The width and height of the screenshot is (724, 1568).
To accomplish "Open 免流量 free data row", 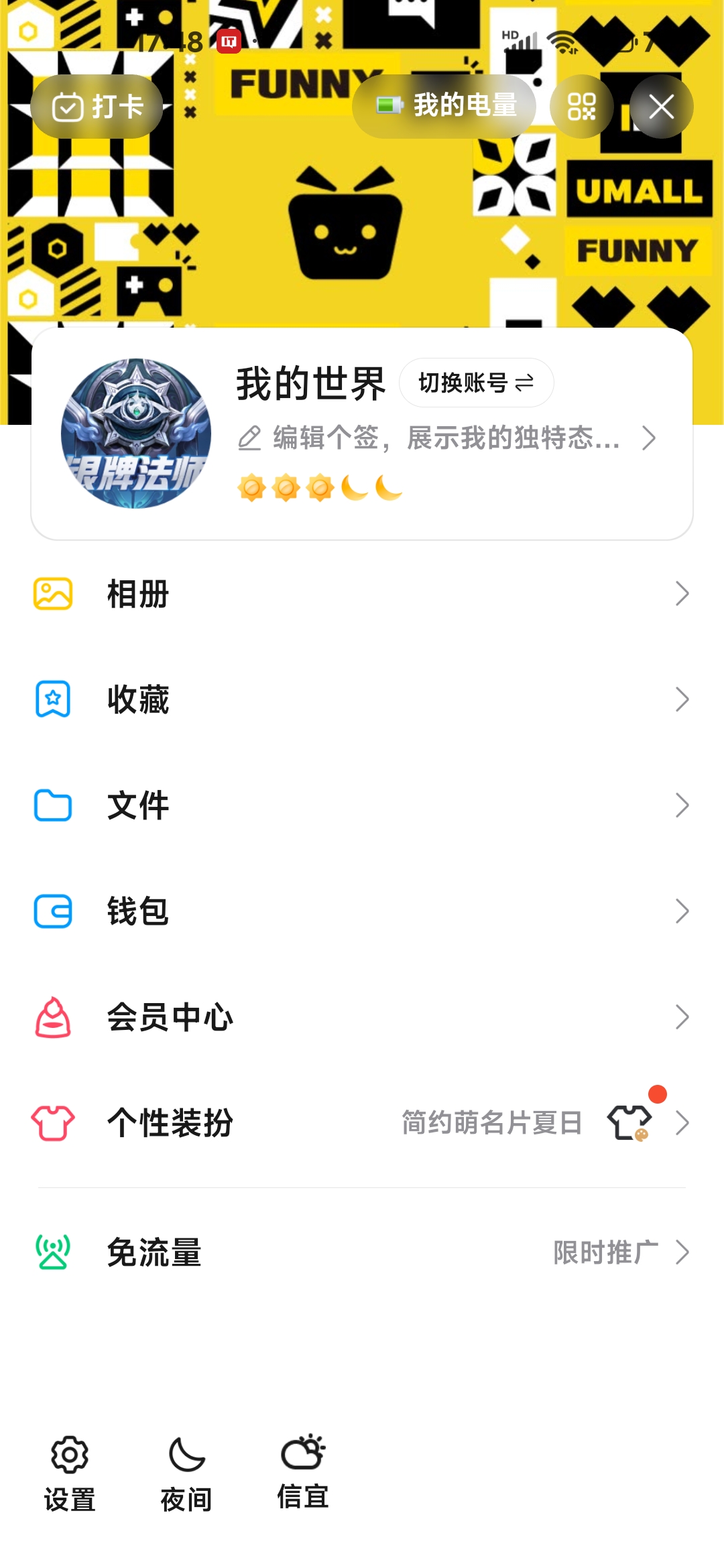I will coord(362,1252).
